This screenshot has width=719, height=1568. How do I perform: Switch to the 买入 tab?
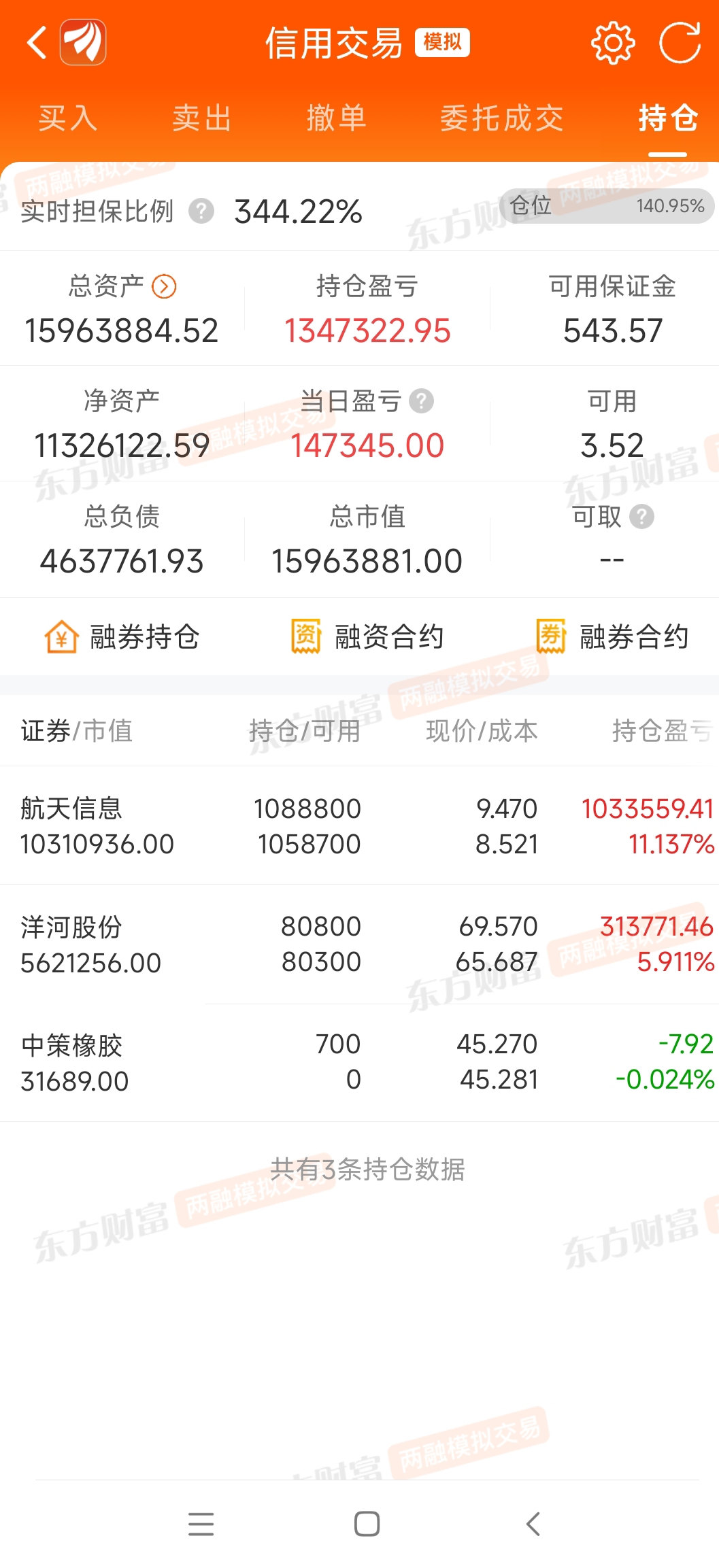pyautogui.click(x=68, y=118)
